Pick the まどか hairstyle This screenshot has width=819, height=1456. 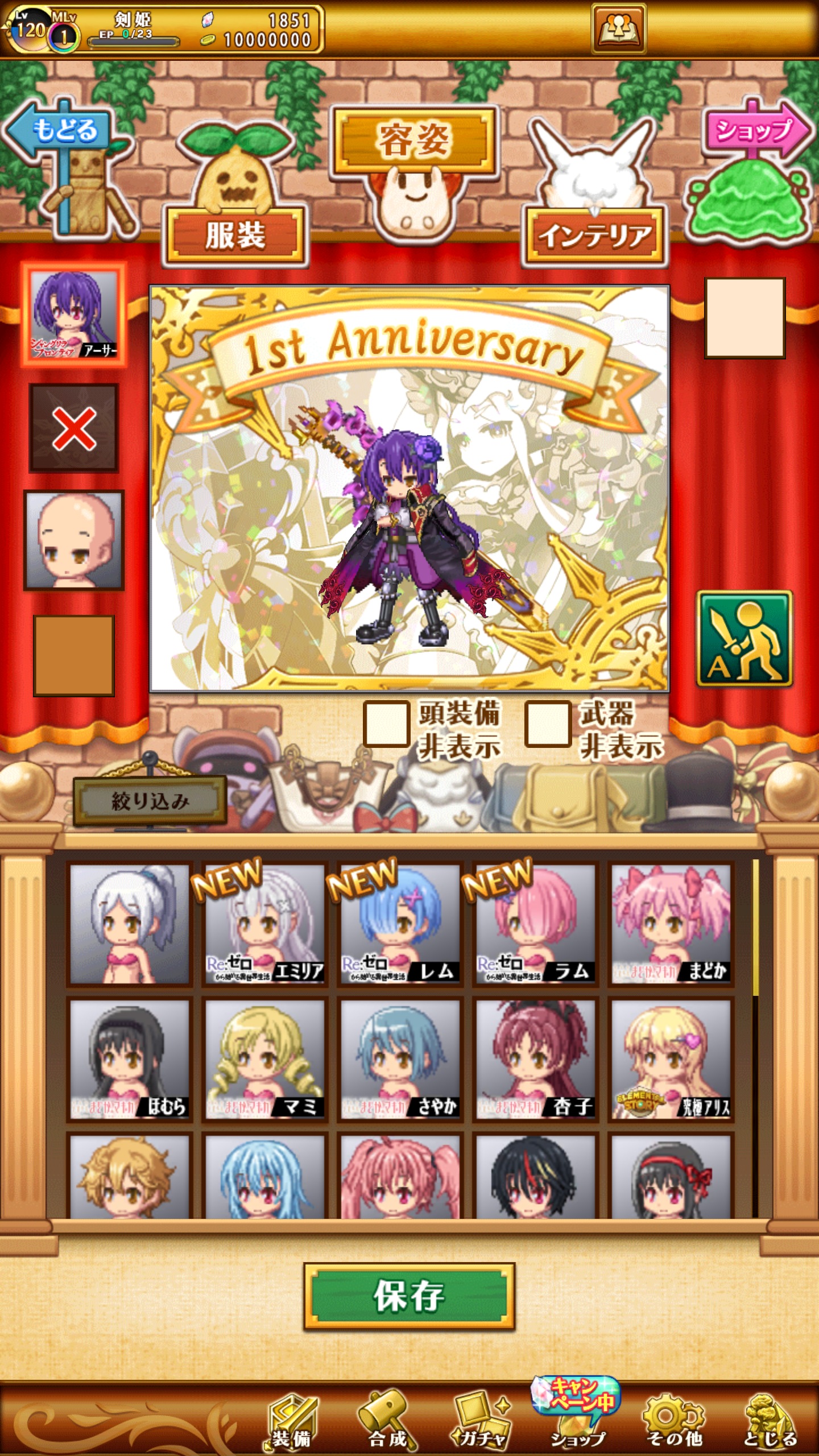pos(671,924)
